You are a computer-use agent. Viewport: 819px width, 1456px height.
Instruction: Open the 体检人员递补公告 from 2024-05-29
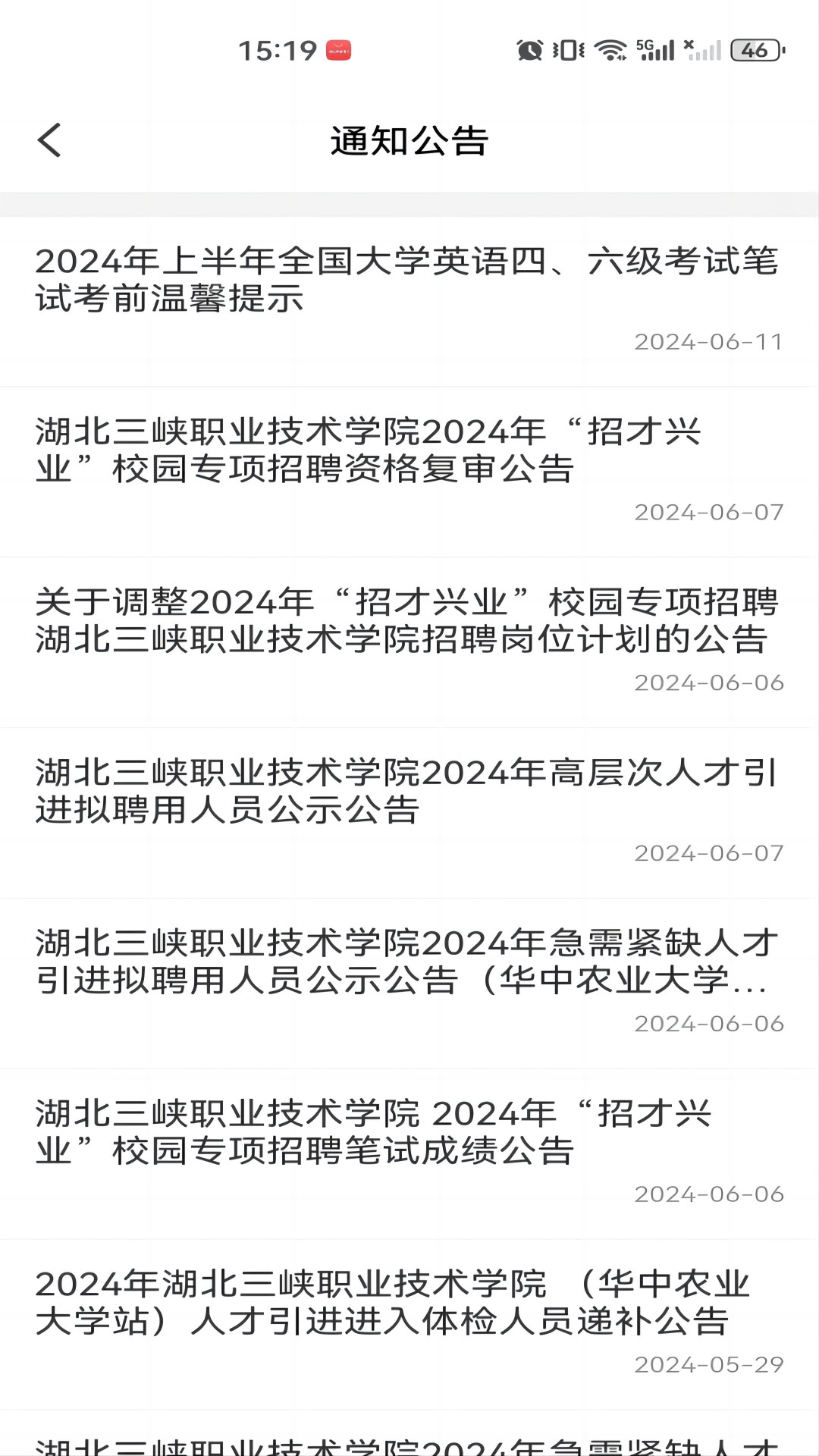pos(409,1301)
